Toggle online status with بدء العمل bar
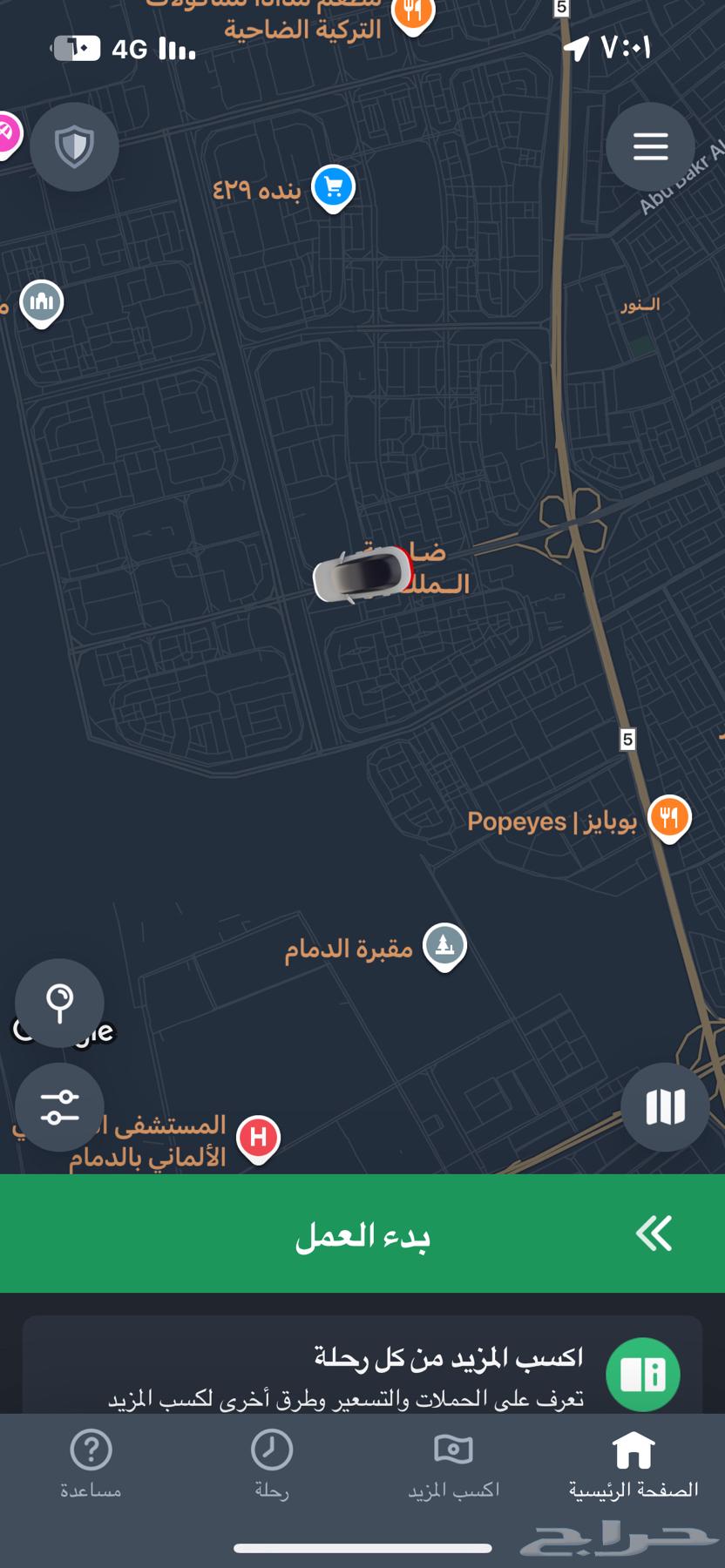725x1568 pixels. (362, 1233)
